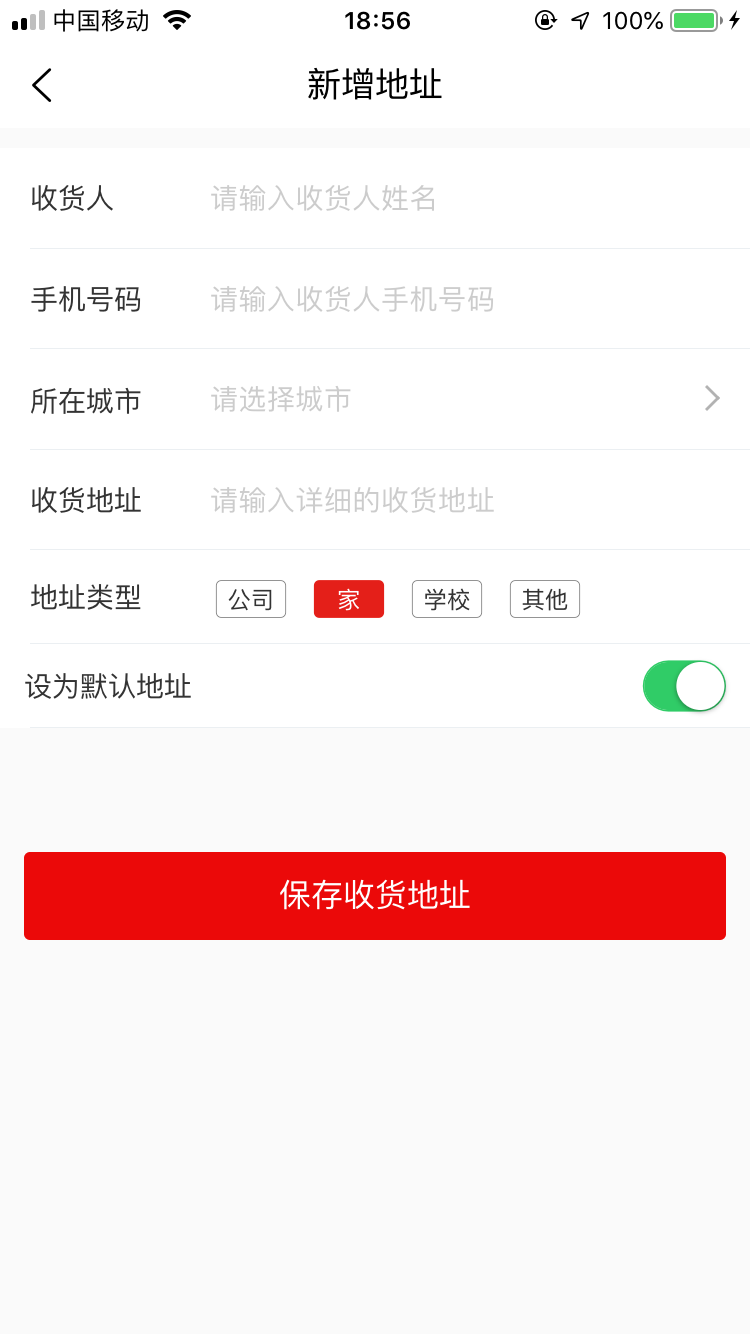
Task: Select 家 as the address type
Action: click(349, 599)
